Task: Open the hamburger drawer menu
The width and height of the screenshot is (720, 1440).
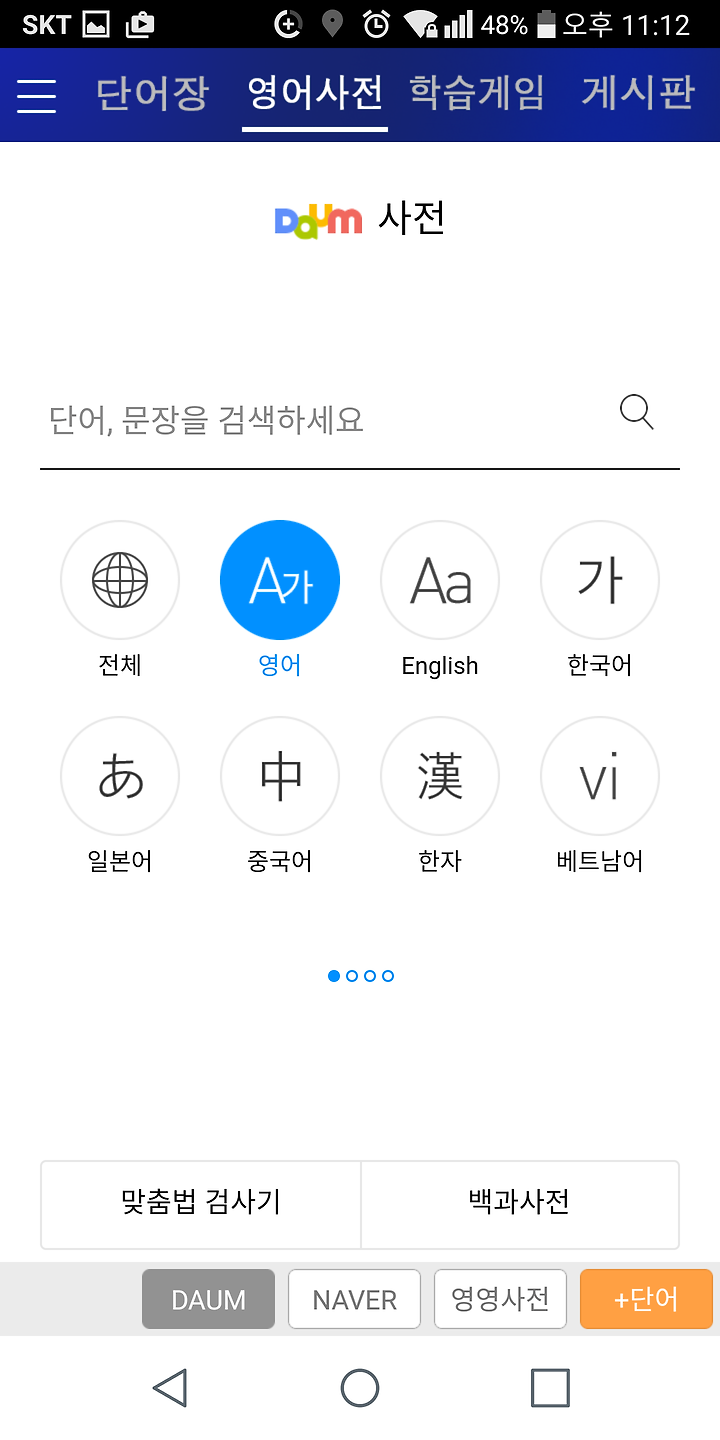Action: click(x=37, y=95)
